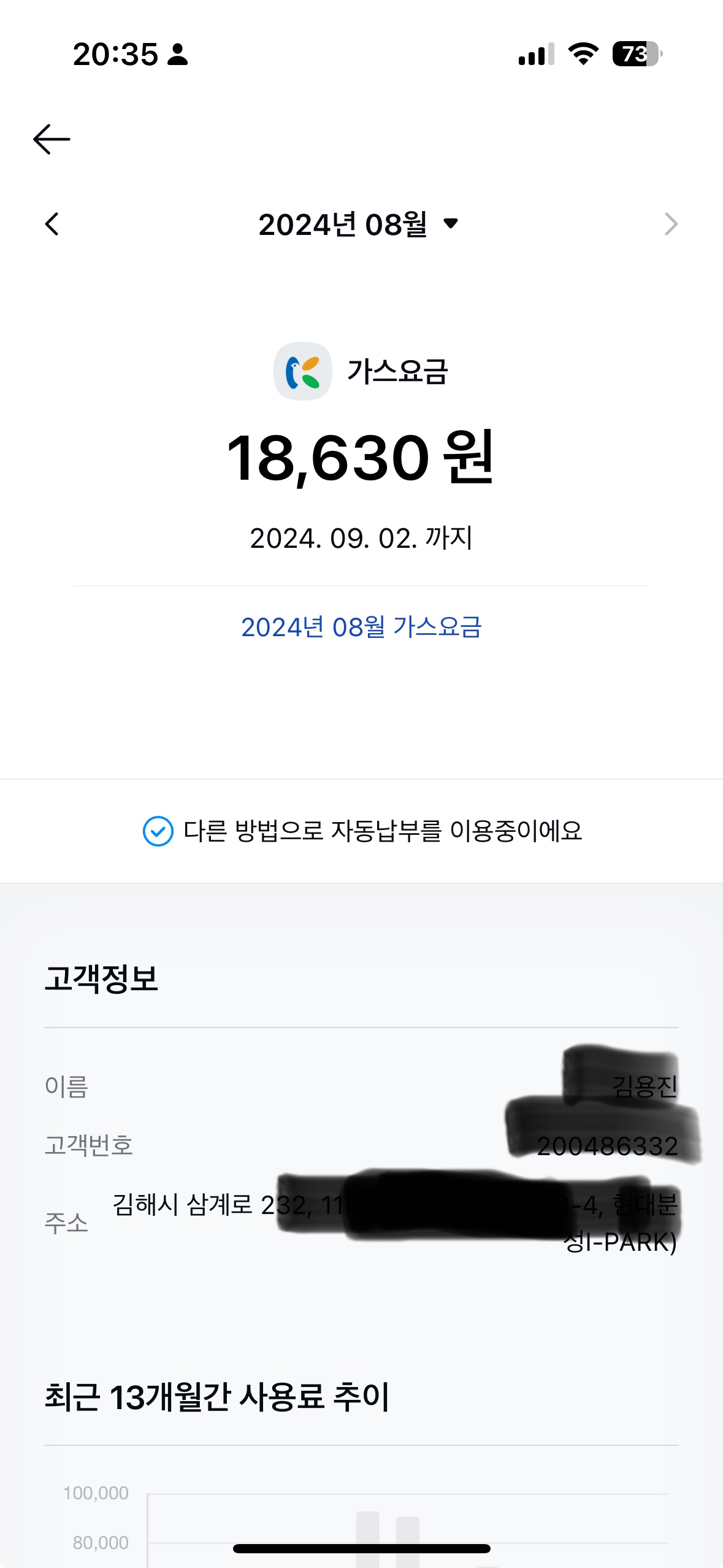723x1568 pixels.
Task: Go back using the top arrow
Action: (52, 139)
